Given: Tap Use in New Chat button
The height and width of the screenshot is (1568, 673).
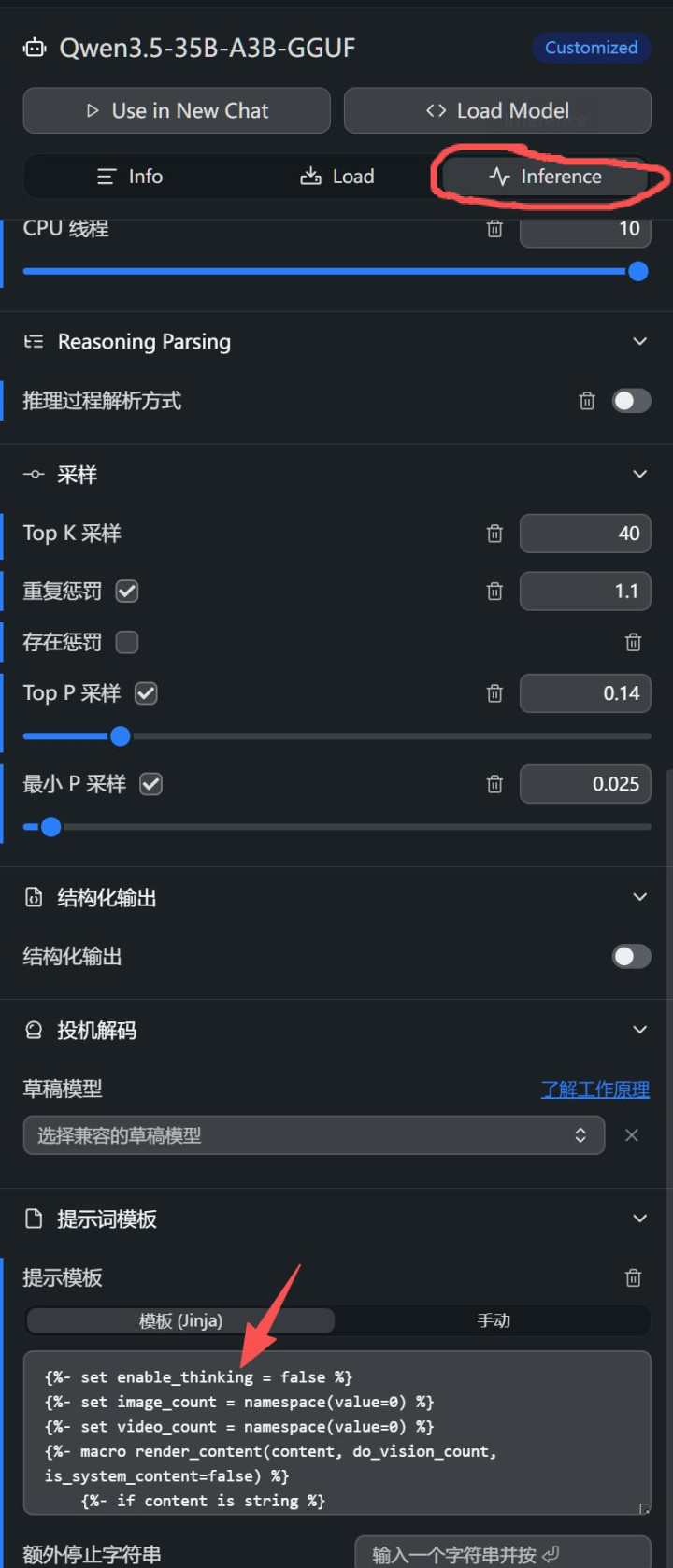Looking at the screenshot, I should (x=177, y=111).
